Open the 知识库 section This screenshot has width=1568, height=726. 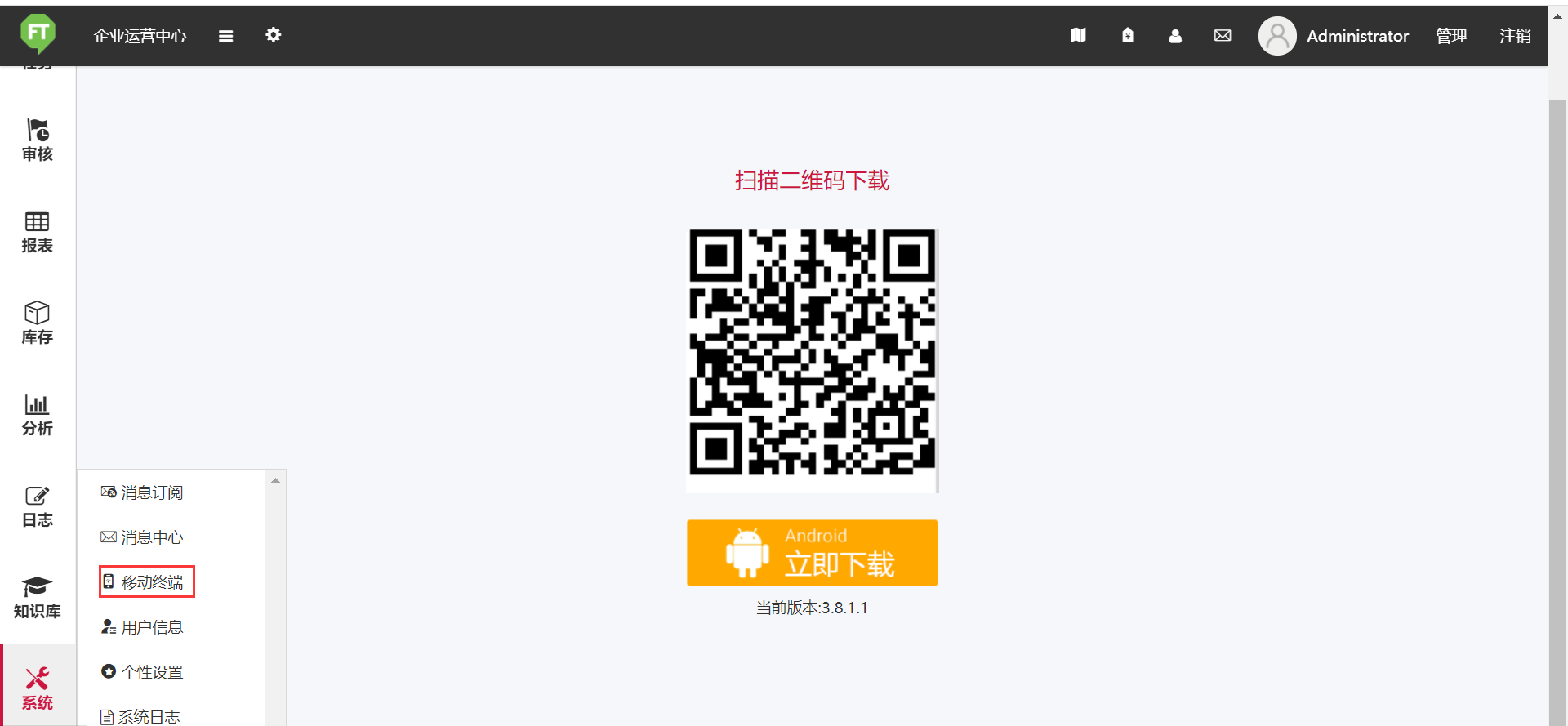click(38, 598)
